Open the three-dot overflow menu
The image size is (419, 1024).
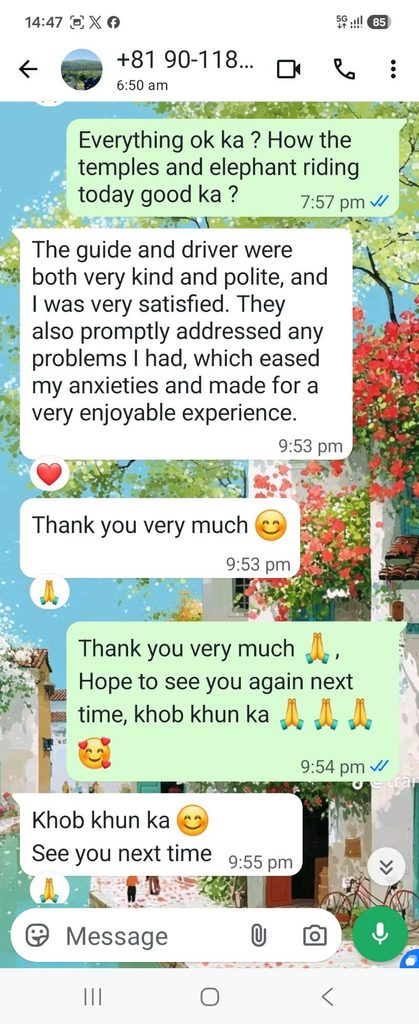point(393,69)
